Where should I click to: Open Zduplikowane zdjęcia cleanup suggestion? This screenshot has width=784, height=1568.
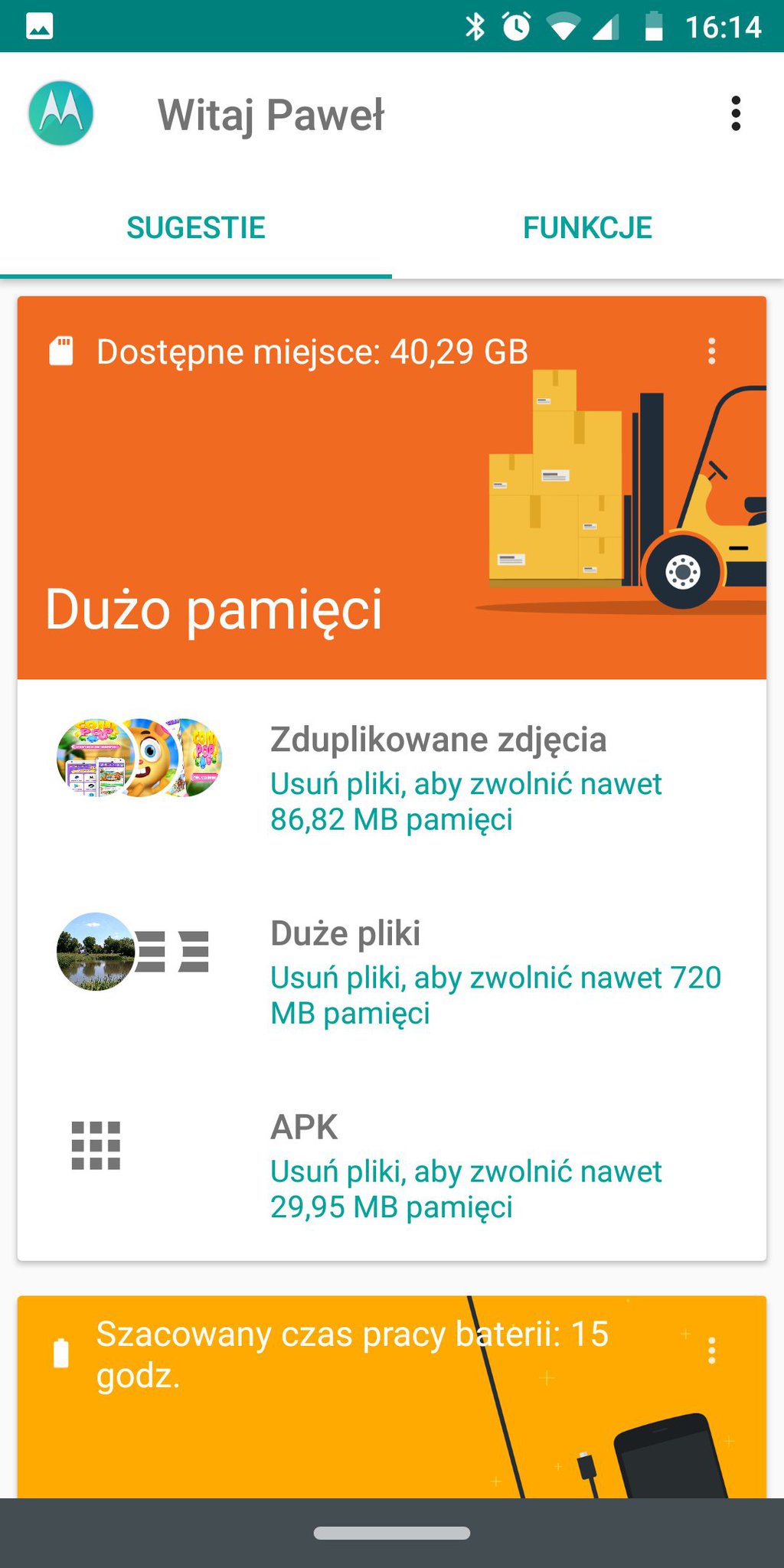[x=438, y=778]
